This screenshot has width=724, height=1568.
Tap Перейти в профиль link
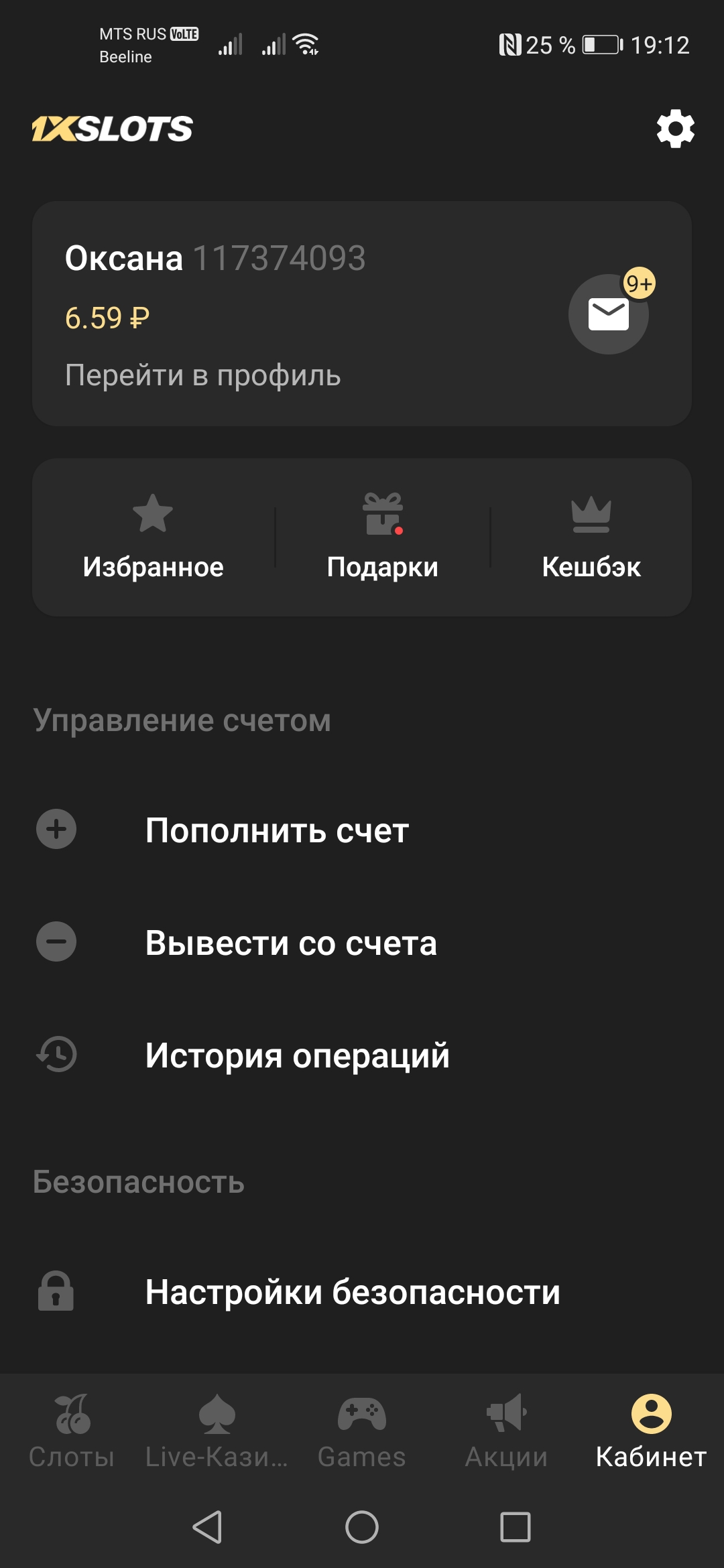202,375
